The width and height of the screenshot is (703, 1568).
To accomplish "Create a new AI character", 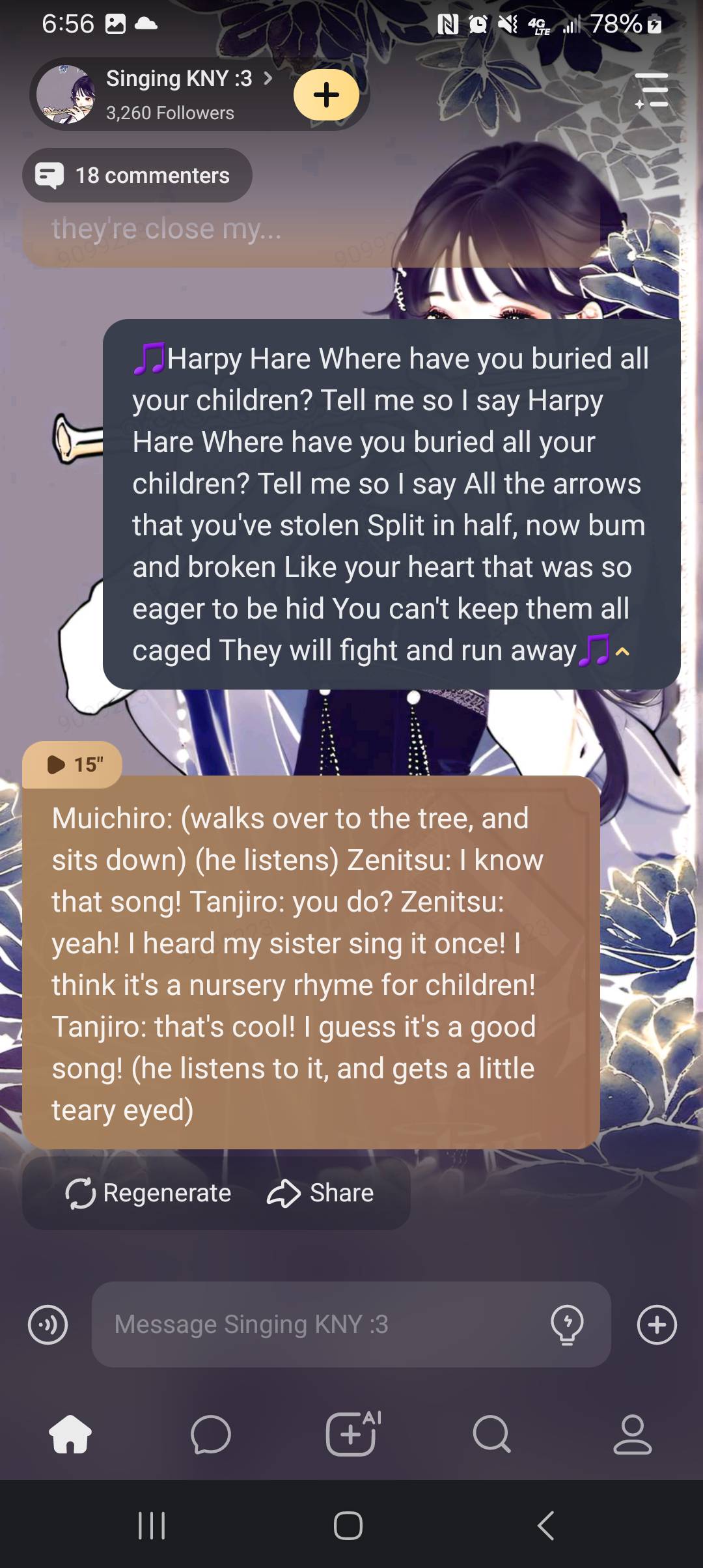I will (x=351, y=1435).
